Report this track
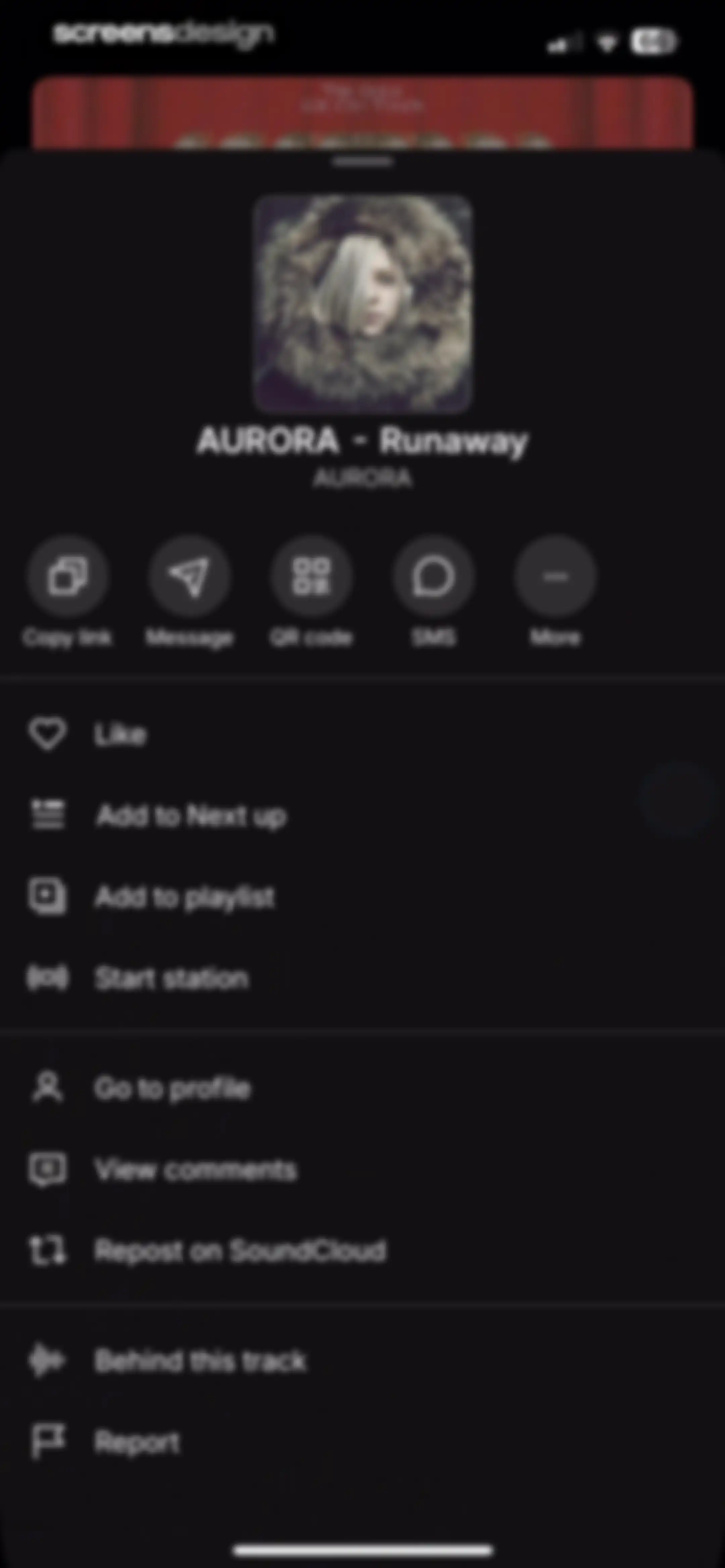This screenshot has width=725, height=1568. pos(362,1442)
